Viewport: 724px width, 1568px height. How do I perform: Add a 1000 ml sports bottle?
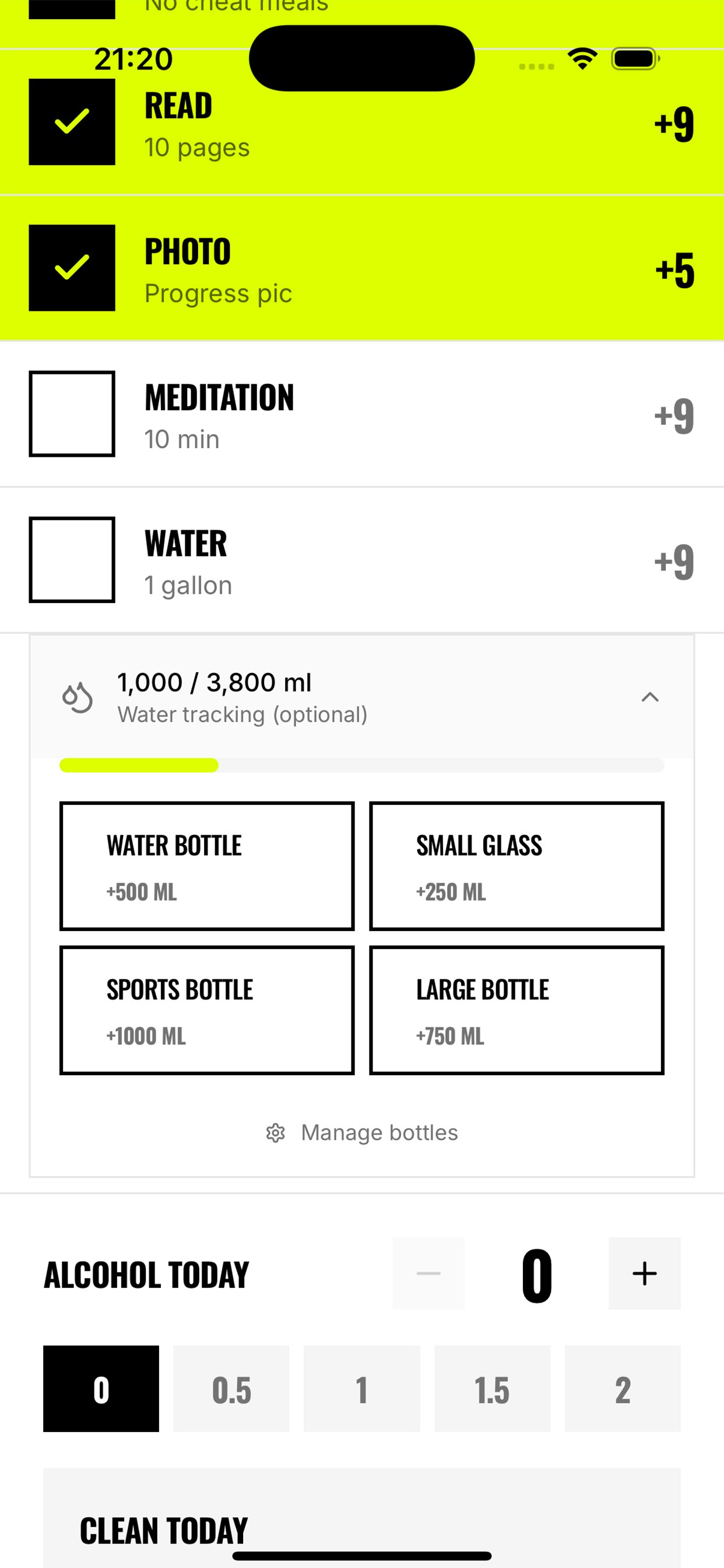207,1010
